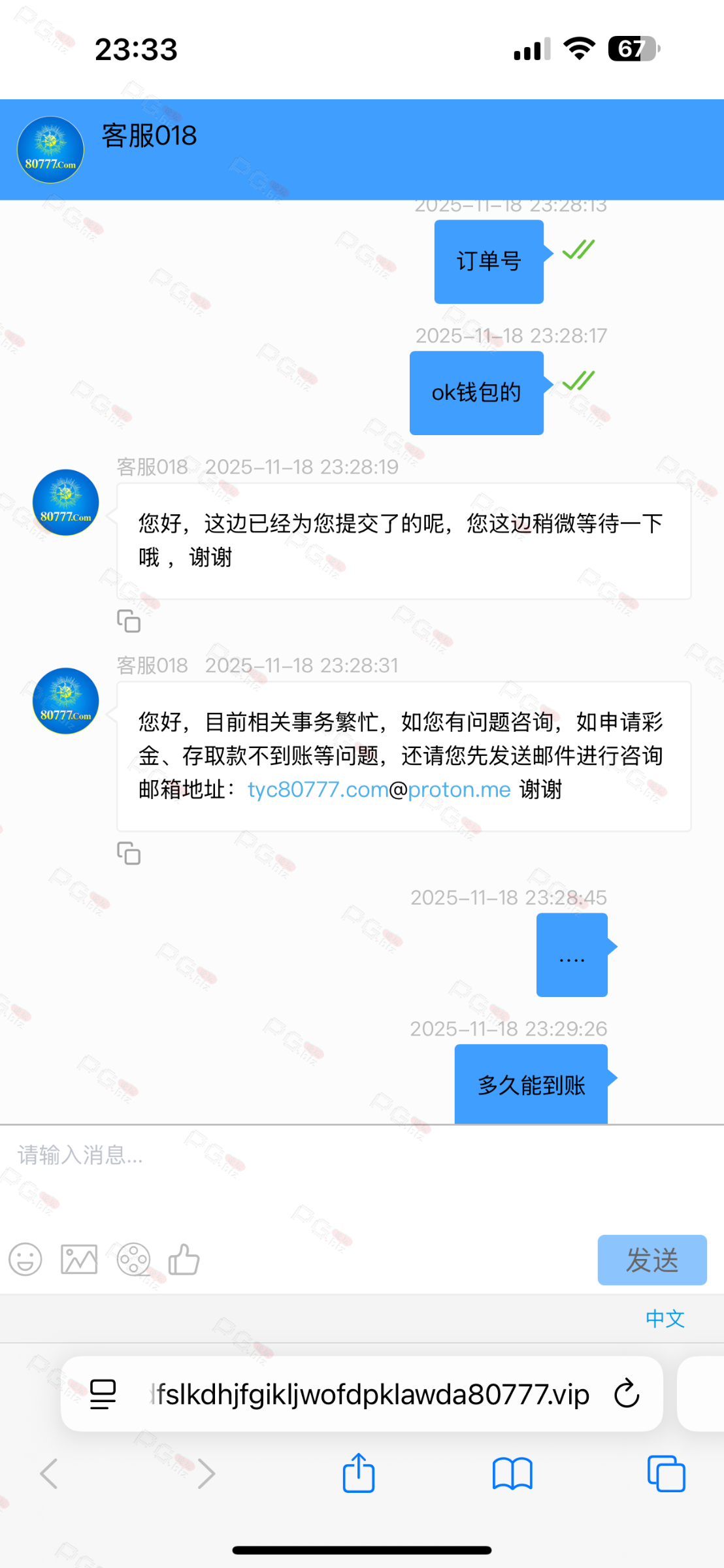
Task: Open Safari bookmarks
Action: [512, 1474]
